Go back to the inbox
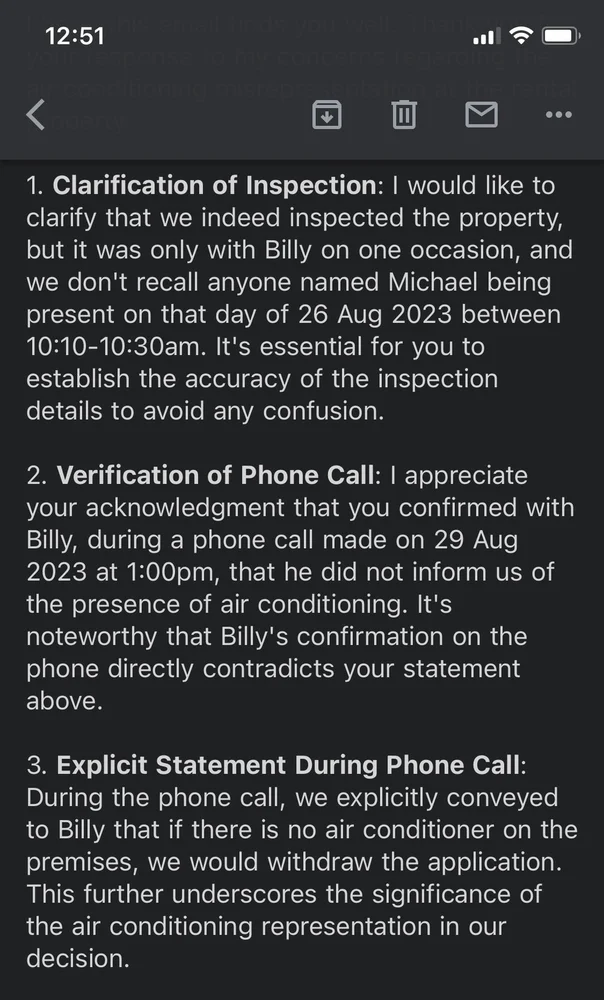 coord(36,116)
